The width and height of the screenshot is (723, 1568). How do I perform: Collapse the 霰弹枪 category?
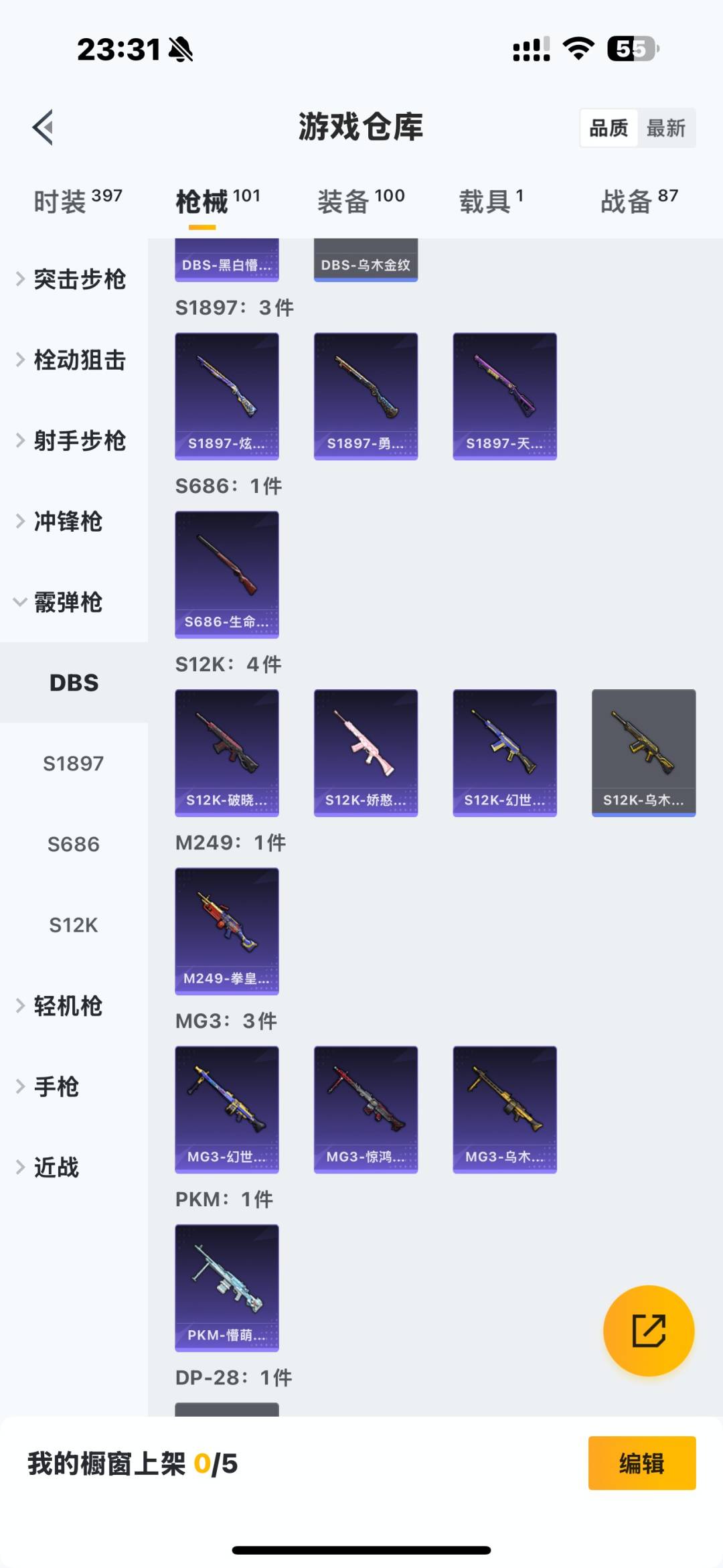(68, 602)
